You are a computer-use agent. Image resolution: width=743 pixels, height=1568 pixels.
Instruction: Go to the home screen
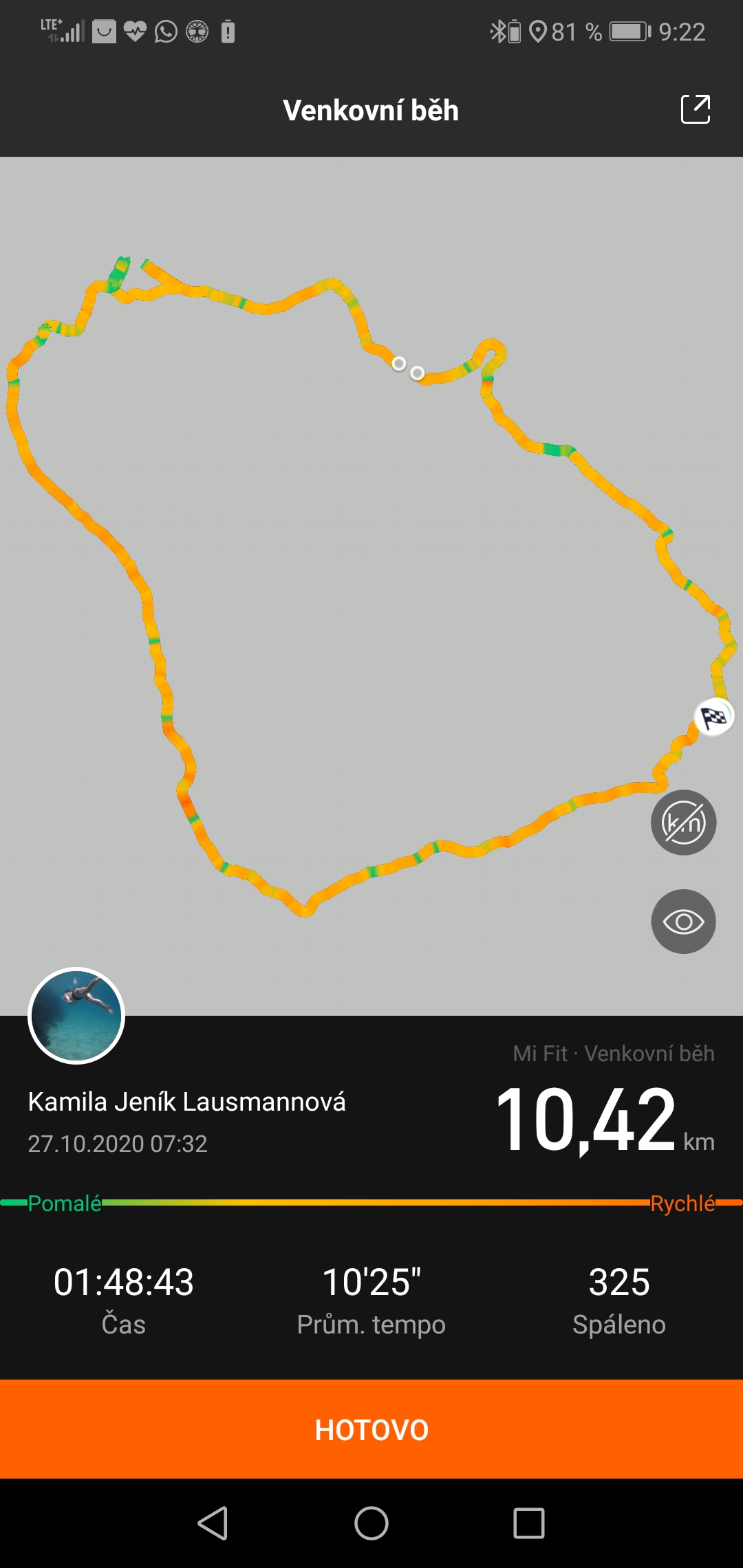click(x=371, y=1523)
